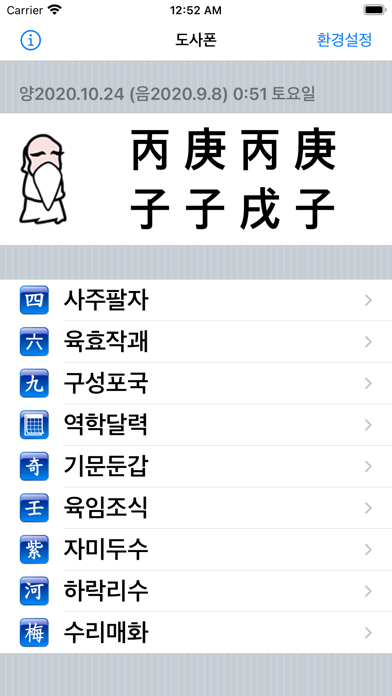
Task: Open 환경설정 settings
Action: pyautogui.click(x=344, y=40)
